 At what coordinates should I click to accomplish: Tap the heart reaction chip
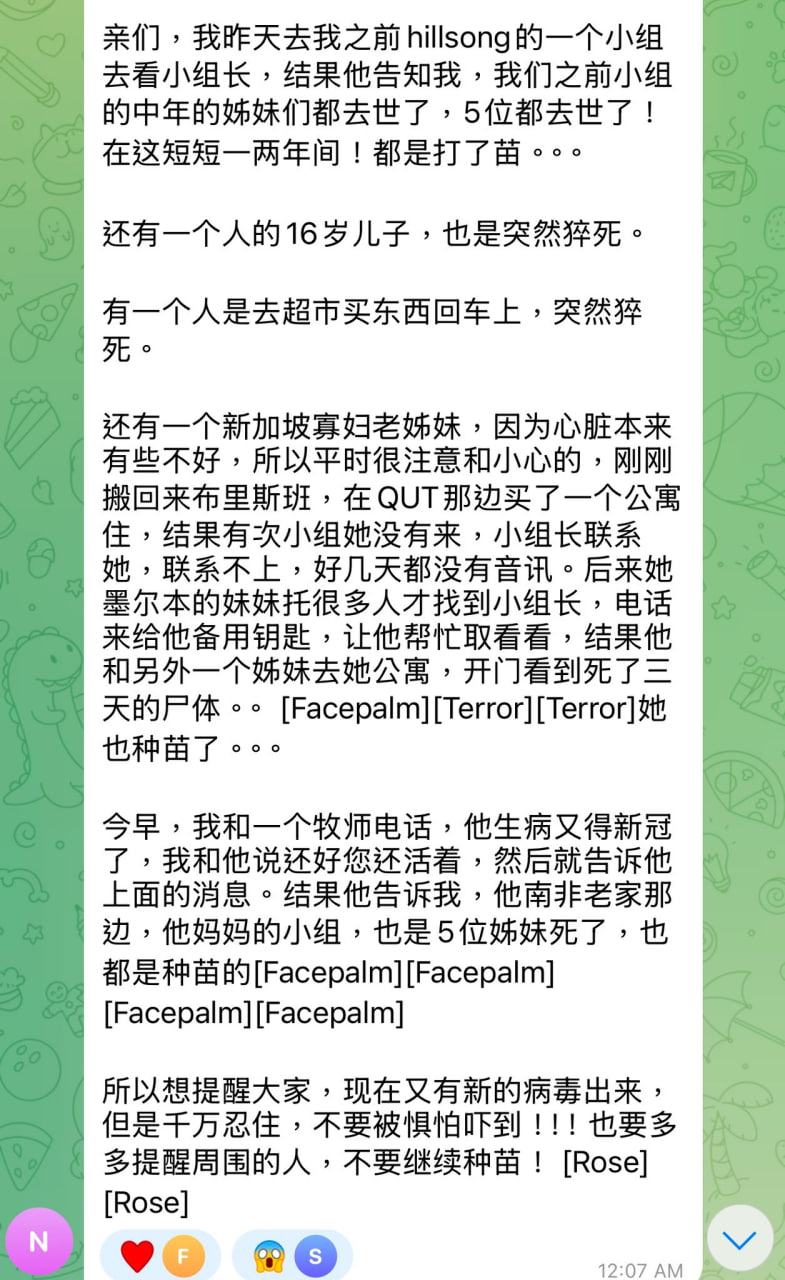click(159, 1256)
